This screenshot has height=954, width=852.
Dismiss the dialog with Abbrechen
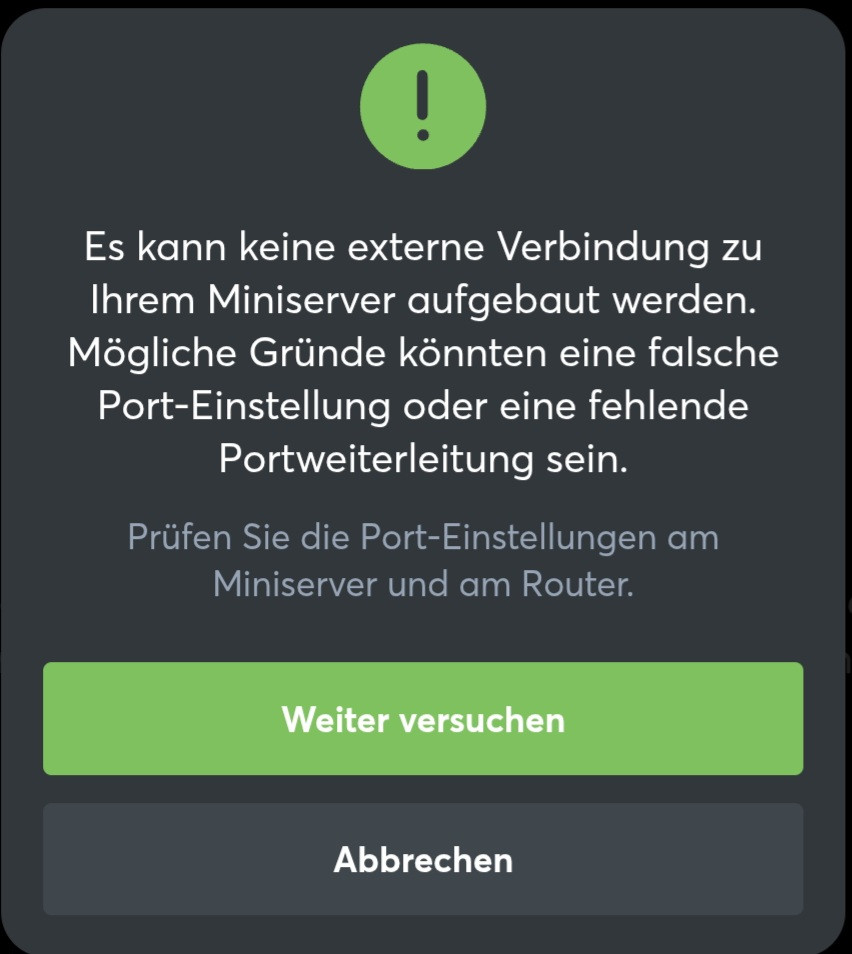click(x=423, y=859)
